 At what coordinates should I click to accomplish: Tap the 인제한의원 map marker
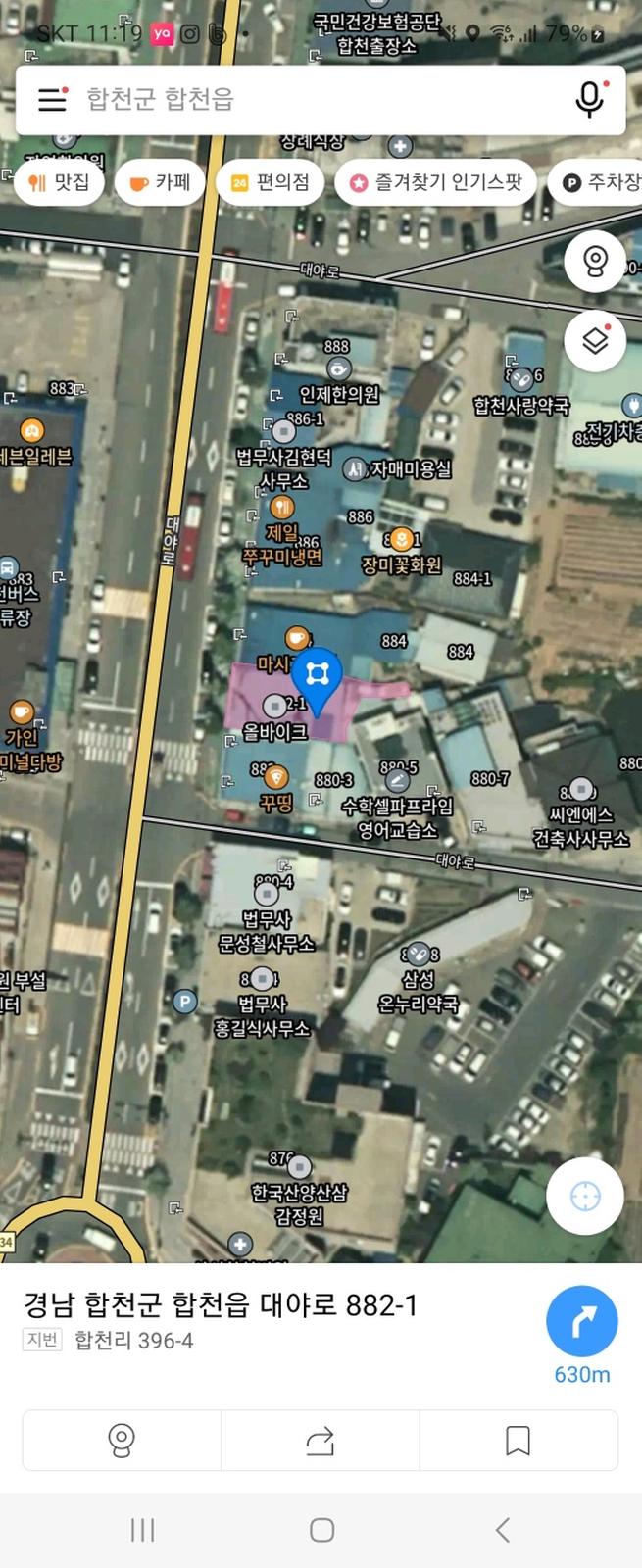click(339, 369)
